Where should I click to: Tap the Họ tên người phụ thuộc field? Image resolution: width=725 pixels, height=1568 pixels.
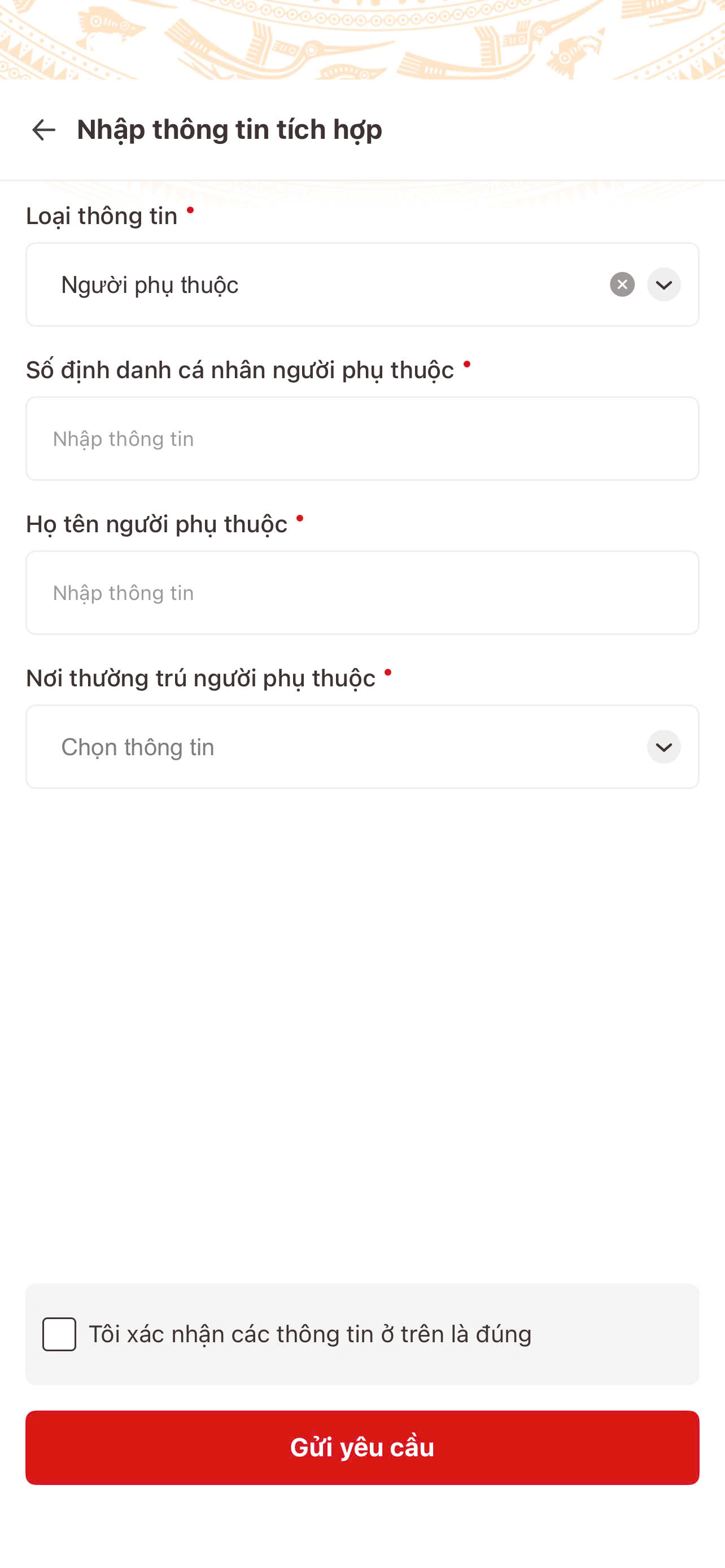tap(362, 592)
